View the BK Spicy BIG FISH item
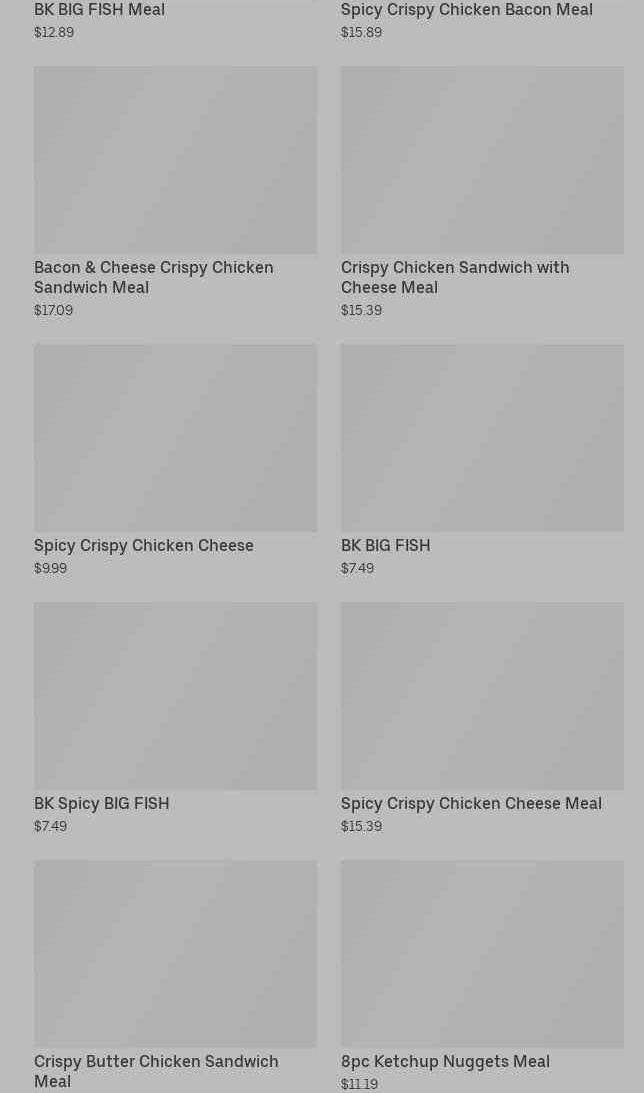The image size is (644, 1093). pos(175,696)
